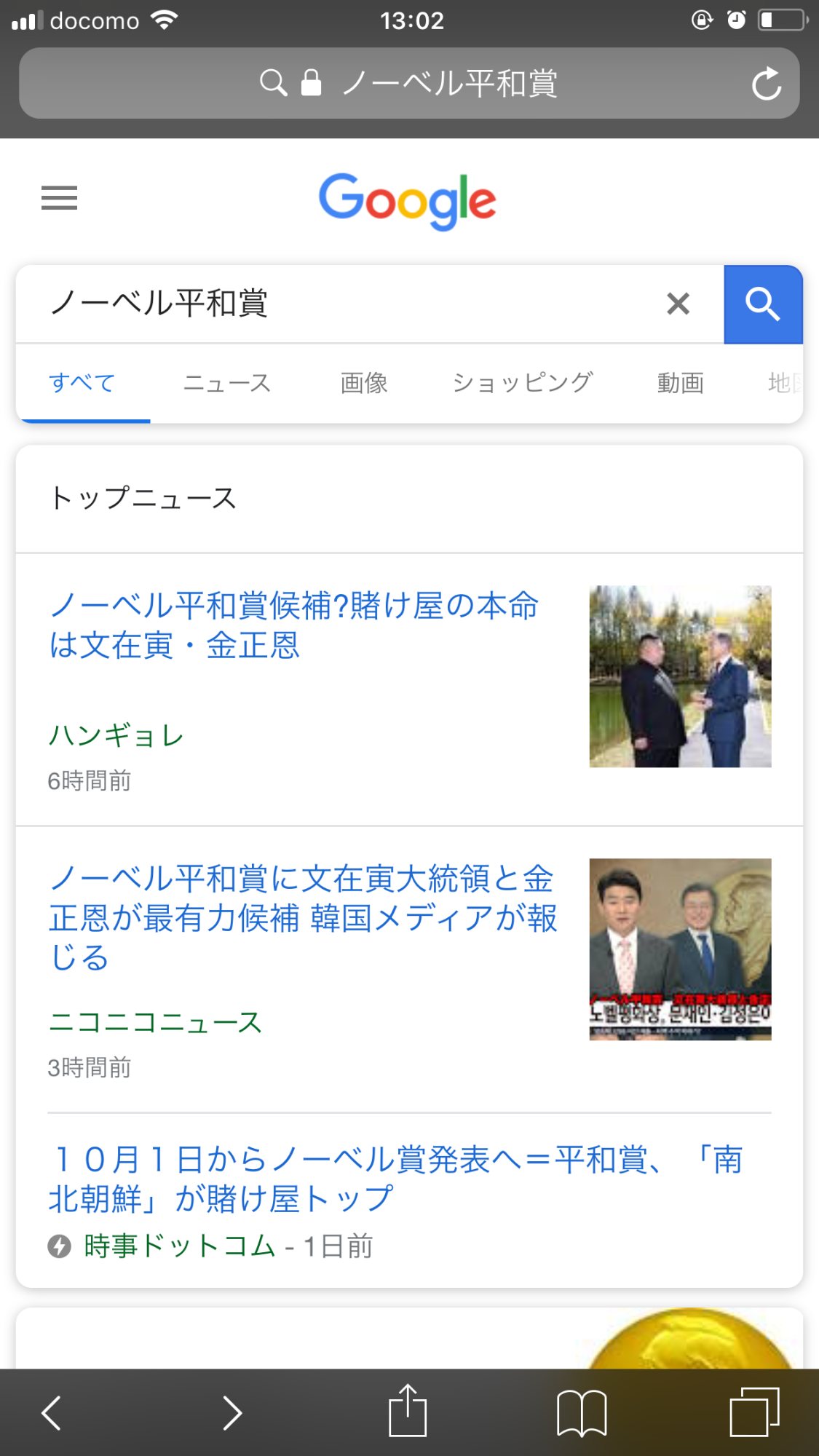This screenshot has height=1456, width=819.
Task: Clear the search query text
Action: click(x=678, y=304)
